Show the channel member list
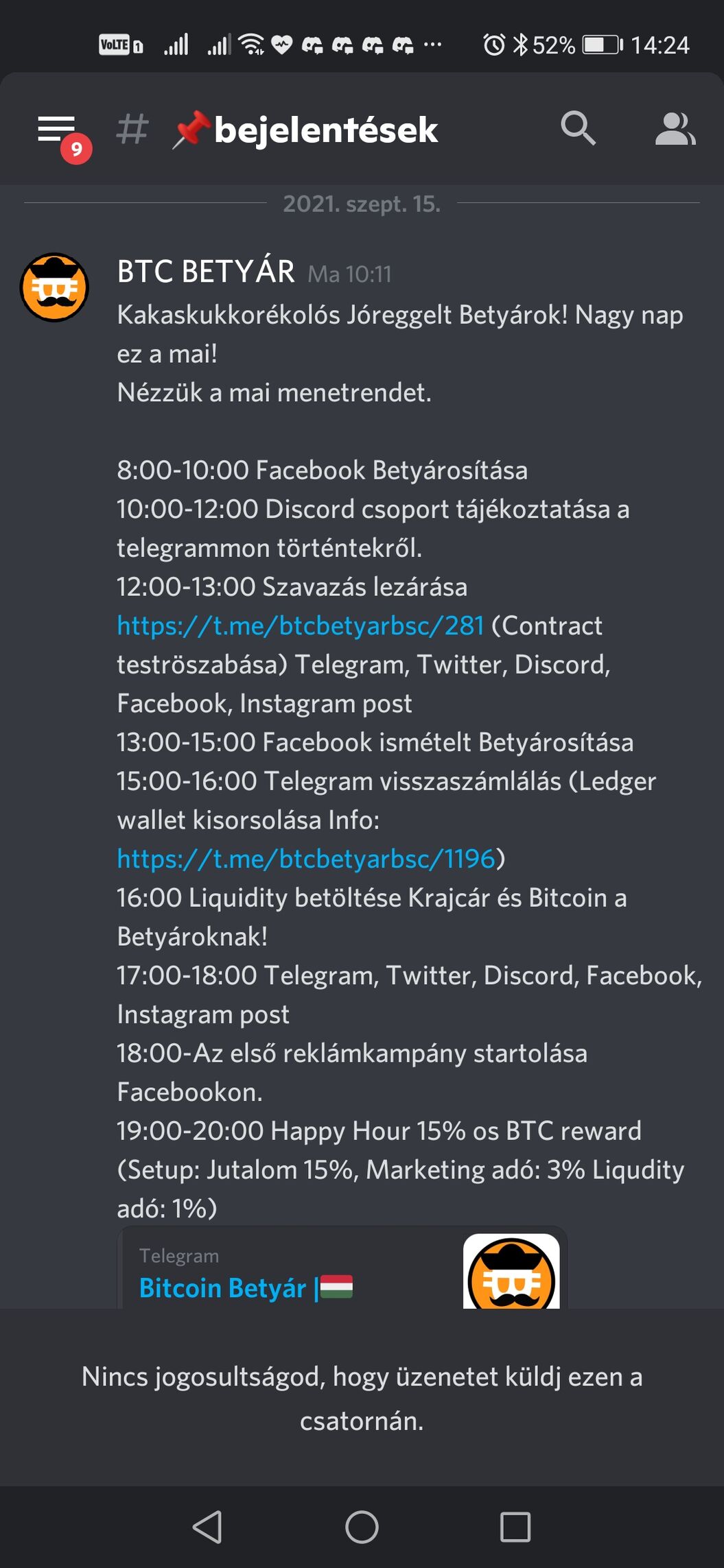Viewport: 724px width, 1568px height. [x=675, y=129]
